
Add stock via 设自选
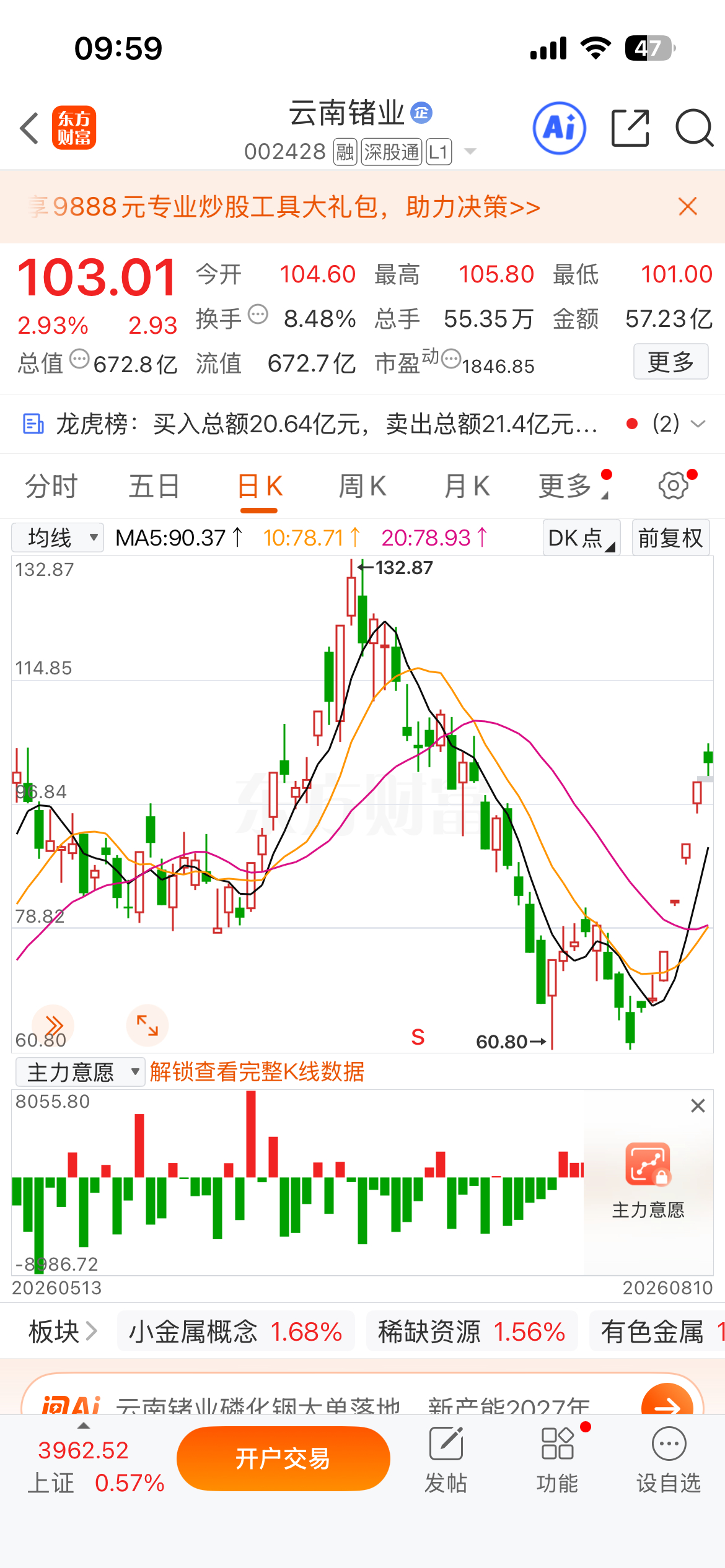pos(669,1460)
